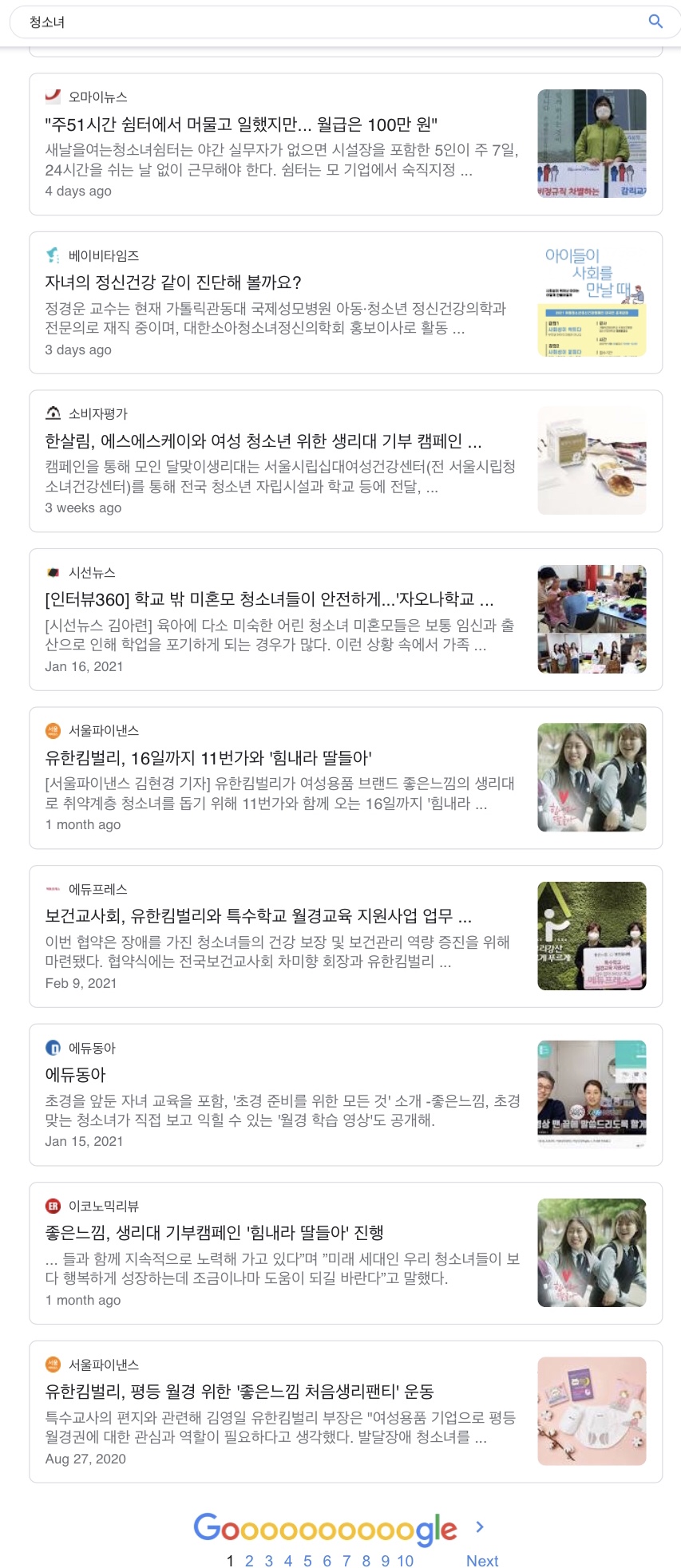Open 베이비타임즈 article 자녀의 정신건강
681x1568 pixels.
pos(173,282)
